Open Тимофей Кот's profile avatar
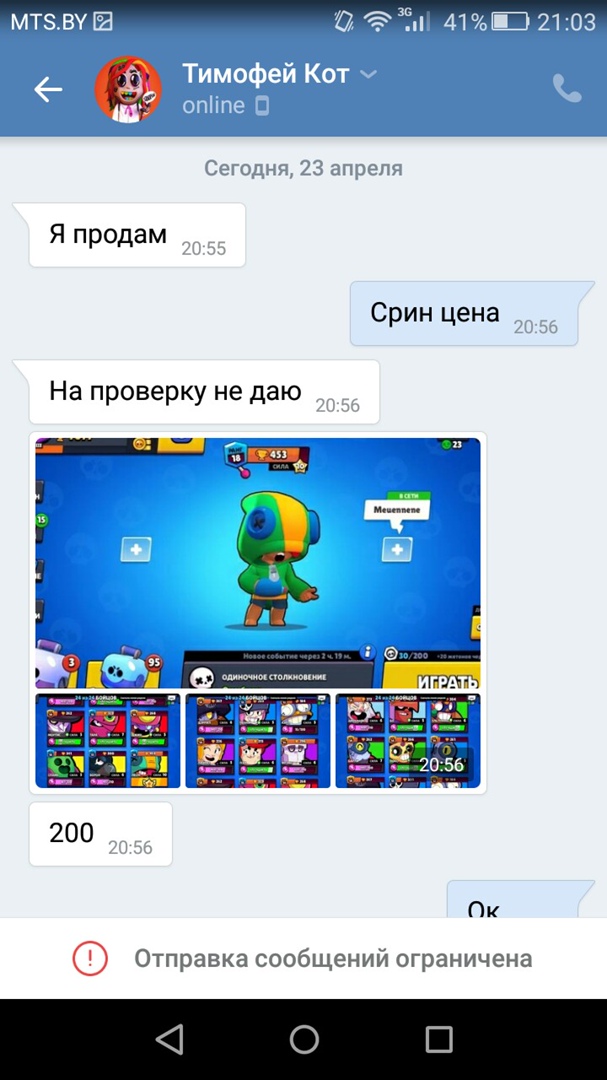 127,90
